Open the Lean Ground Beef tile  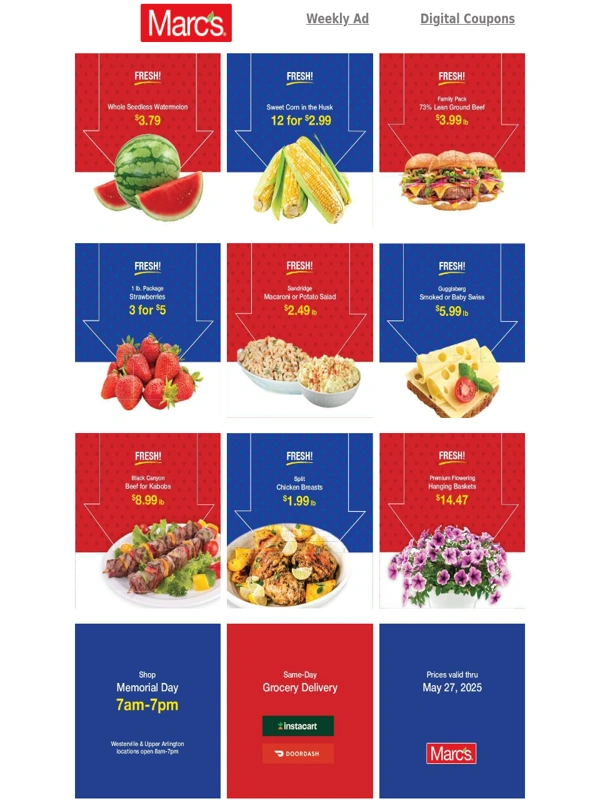click(x=452, y=140)
